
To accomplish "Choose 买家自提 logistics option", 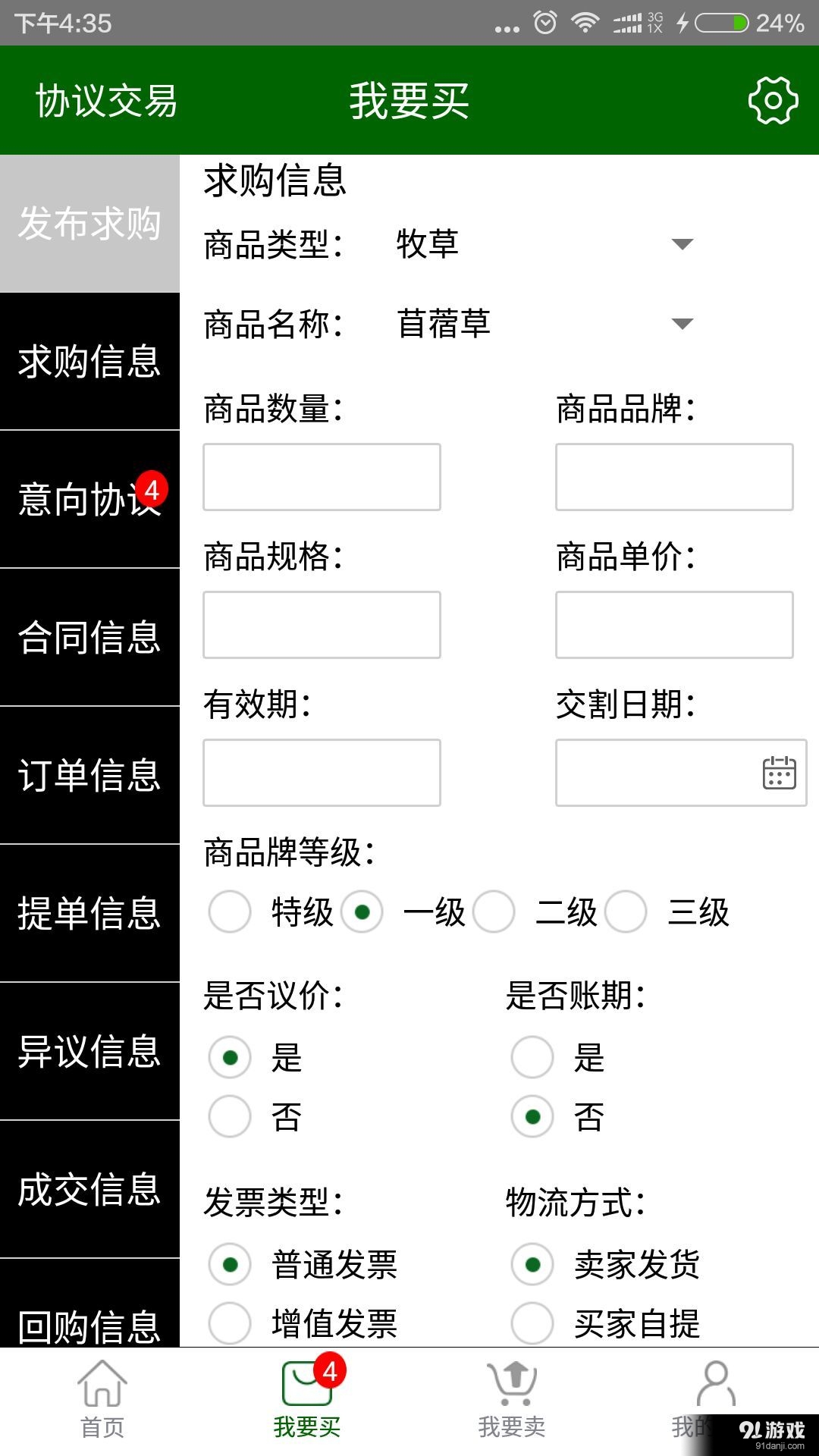I will (x=532, y=1324).
